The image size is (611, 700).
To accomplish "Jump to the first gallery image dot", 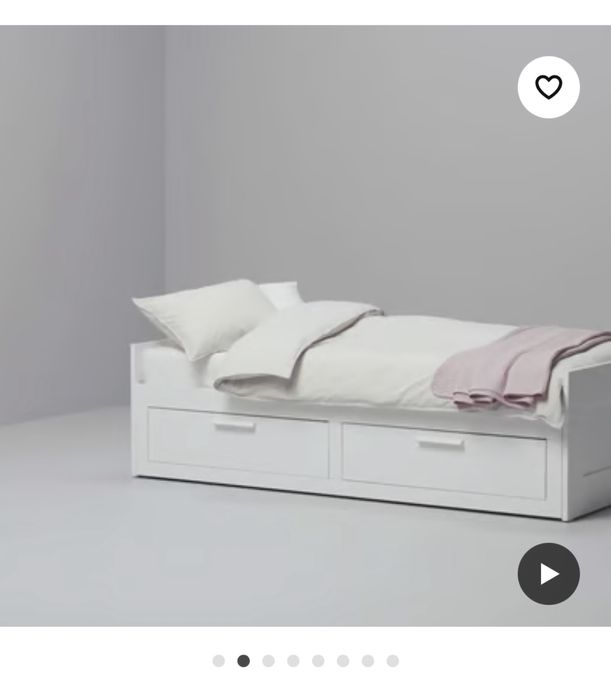I will pyautogui.click(x=219, y=661).
